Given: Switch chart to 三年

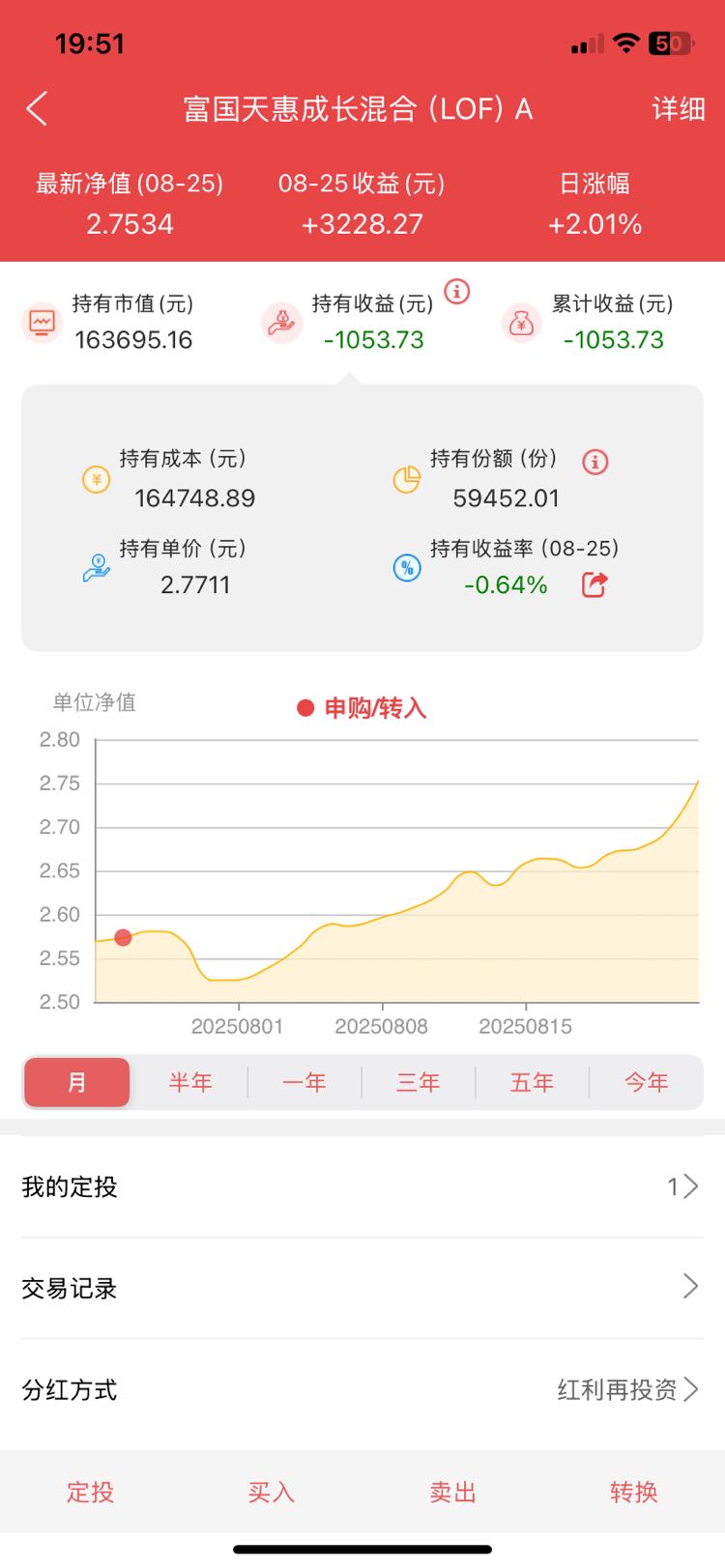Looking at the screenshot, I should tap(419, 1082).
